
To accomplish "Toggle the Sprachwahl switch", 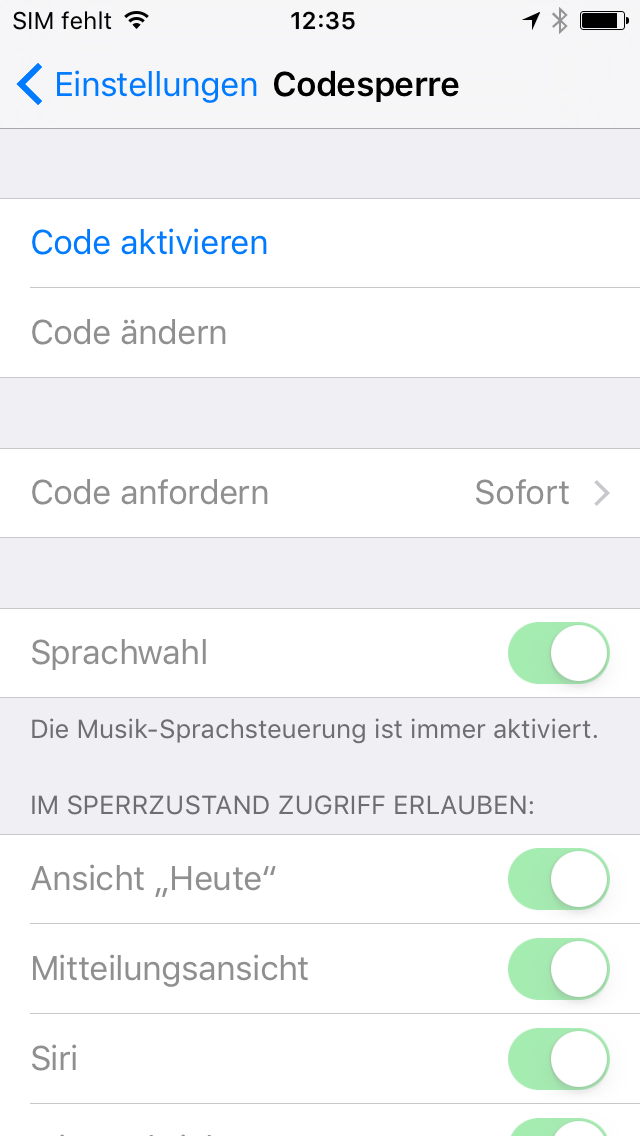I will (559, 653).
